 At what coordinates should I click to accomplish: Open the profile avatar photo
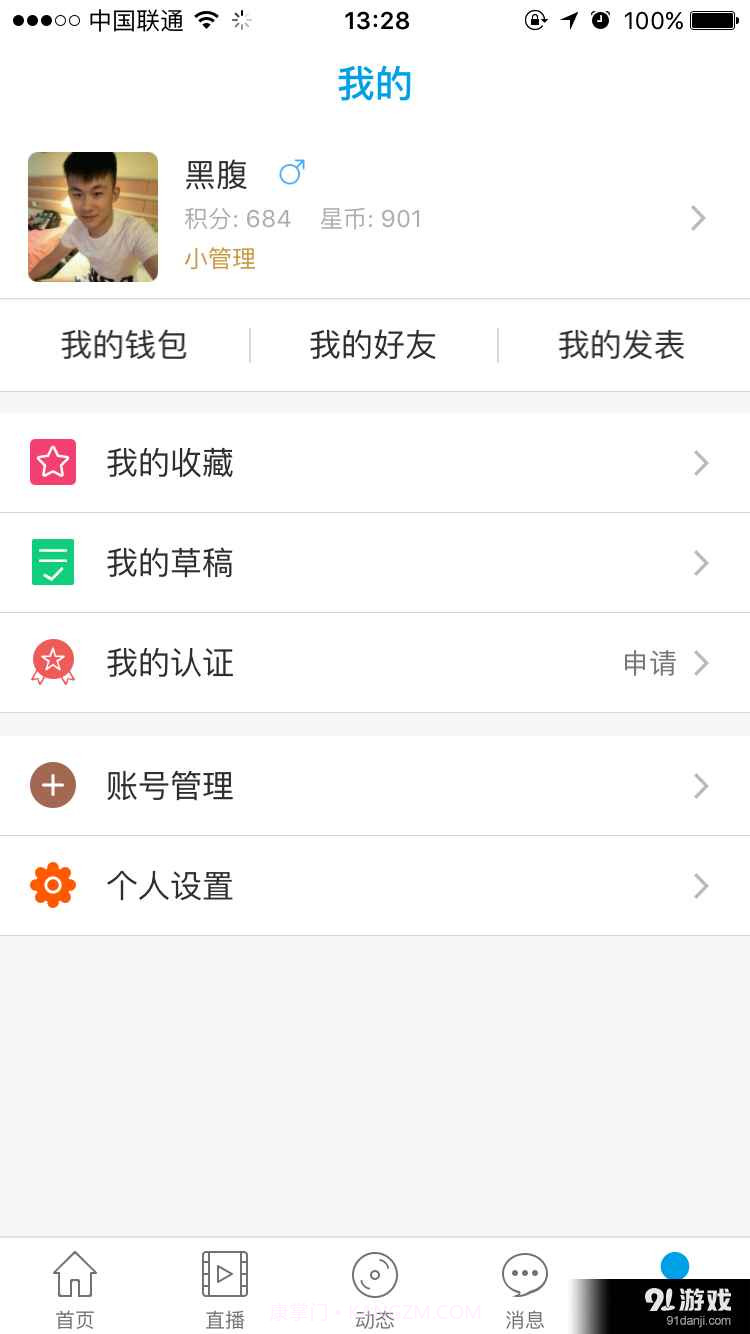point(92,217)
